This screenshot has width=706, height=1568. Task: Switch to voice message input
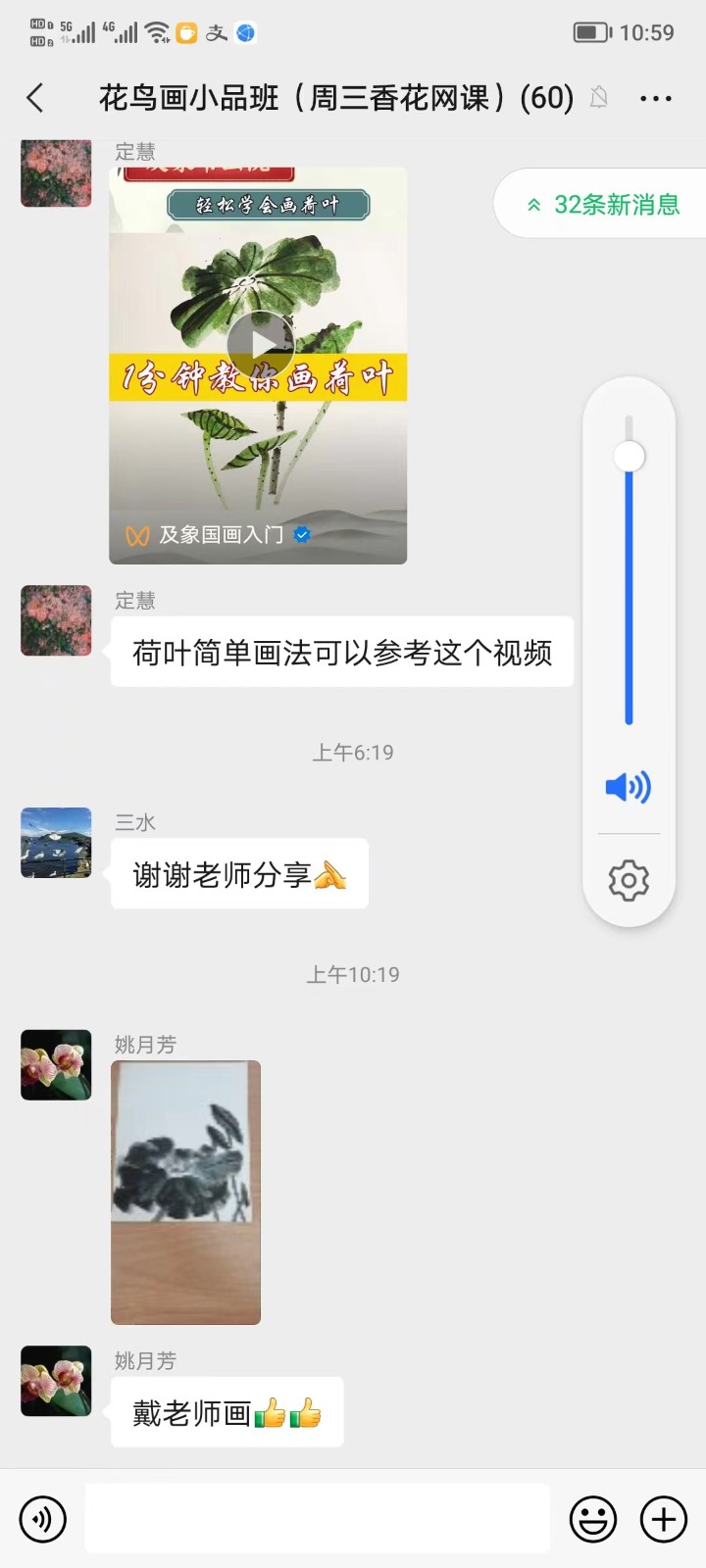coord(42,1519)
